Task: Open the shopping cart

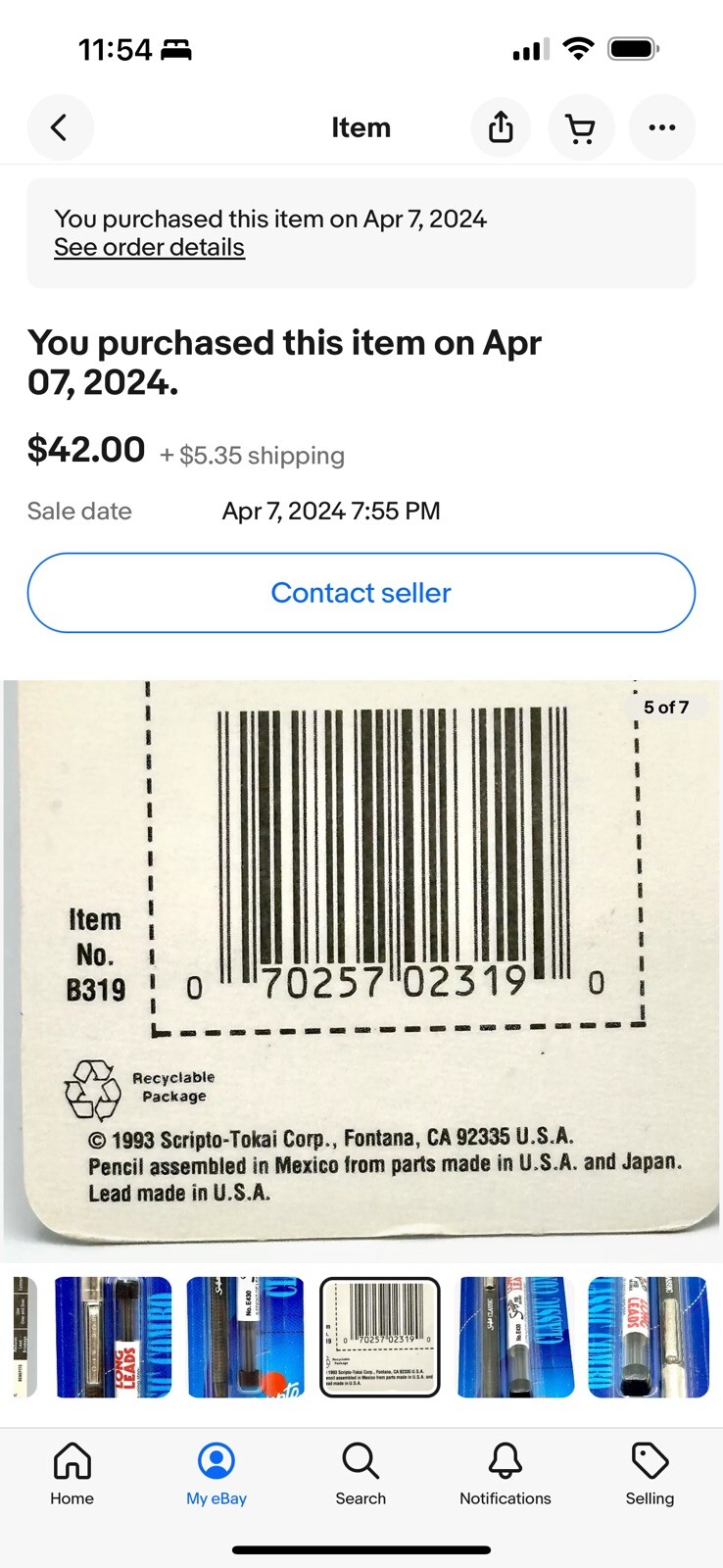Action: [581, 127]
